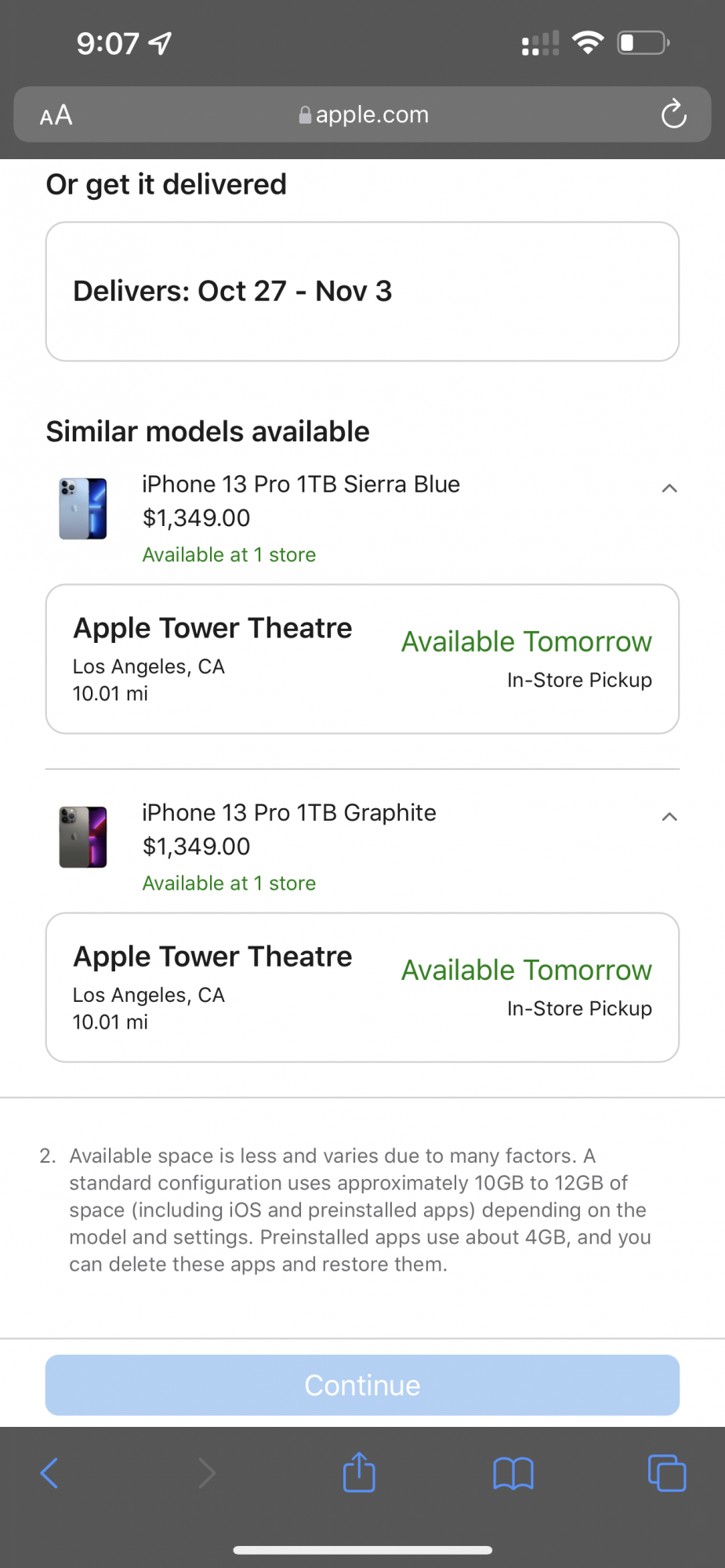Tap the Continue button
This screenshot has width=725, height=1568.
(362, 1385)
